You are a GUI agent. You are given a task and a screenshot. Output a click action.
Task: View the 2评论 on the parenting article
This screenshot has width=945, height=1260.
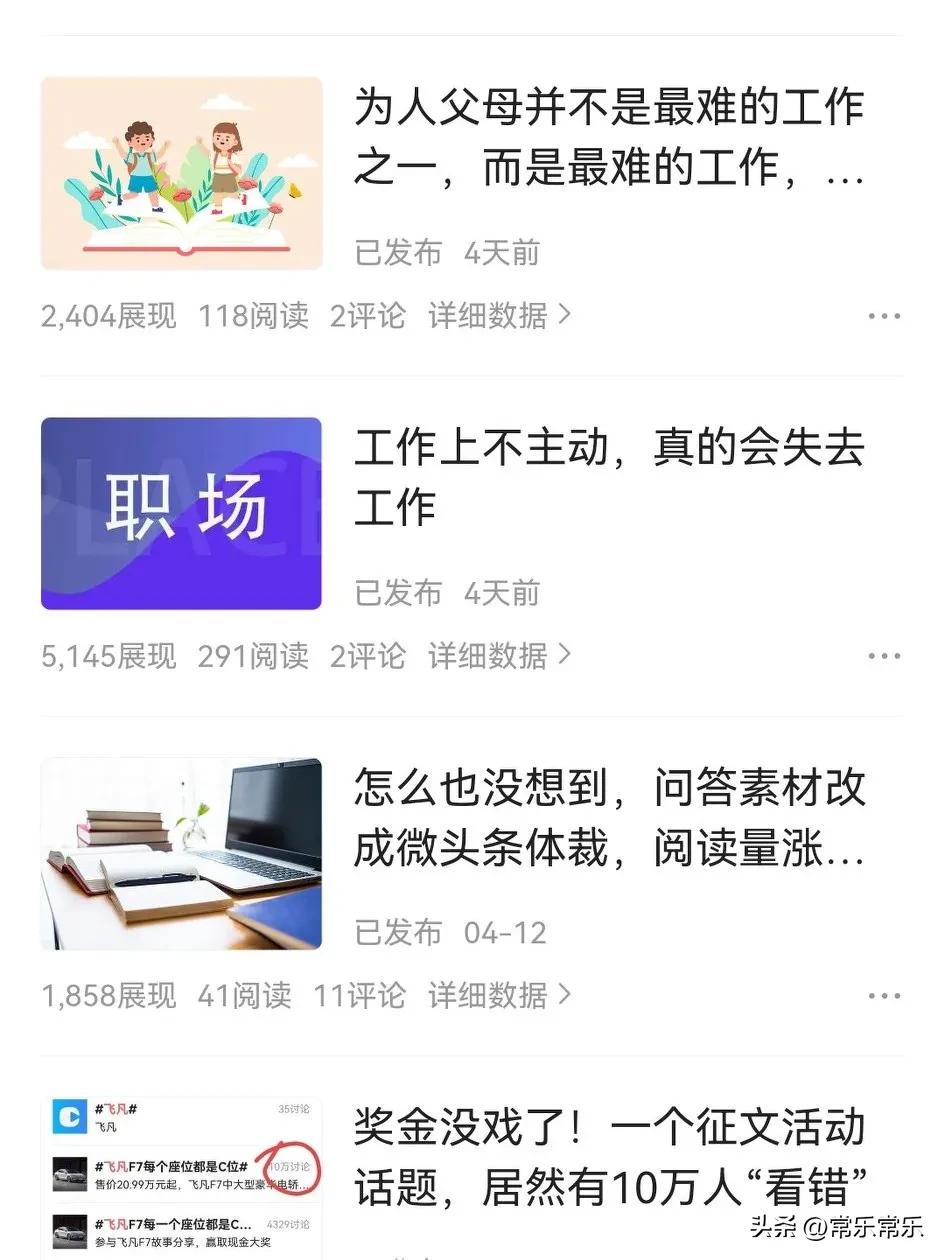368,315
